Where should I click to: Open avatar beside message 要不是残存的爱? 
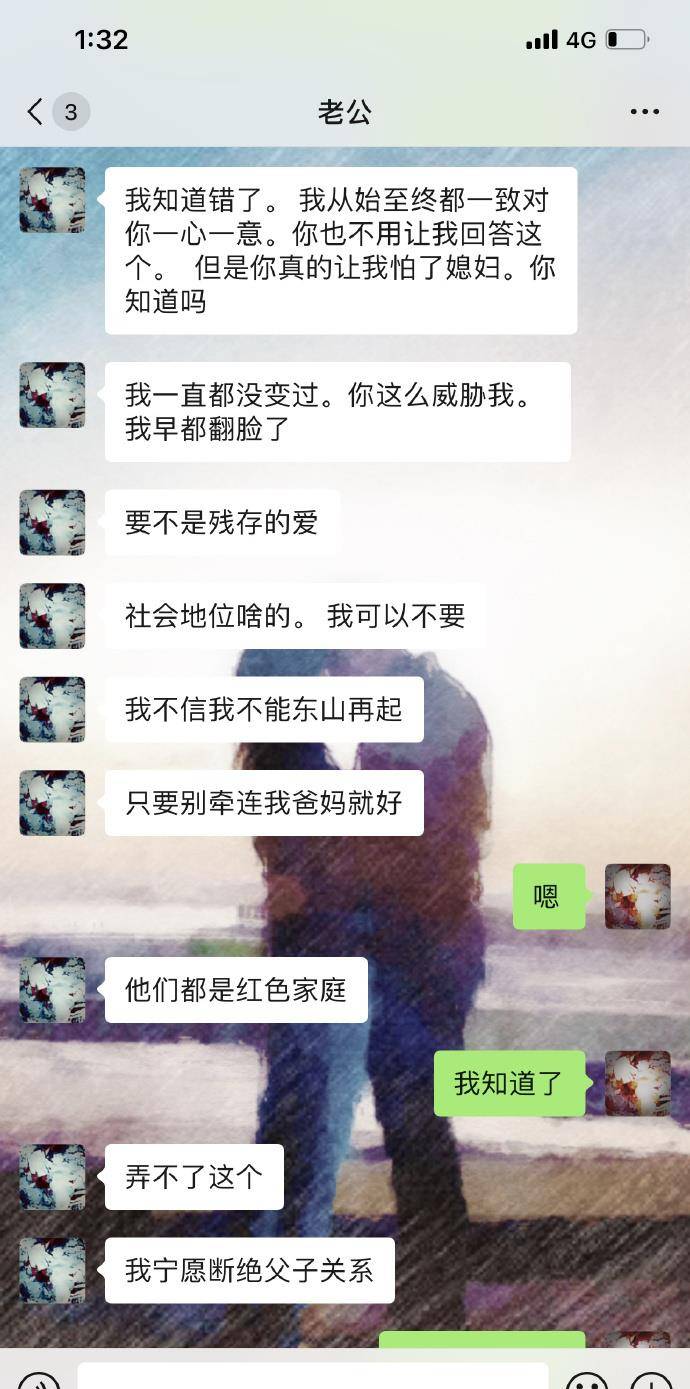[52, 522]
